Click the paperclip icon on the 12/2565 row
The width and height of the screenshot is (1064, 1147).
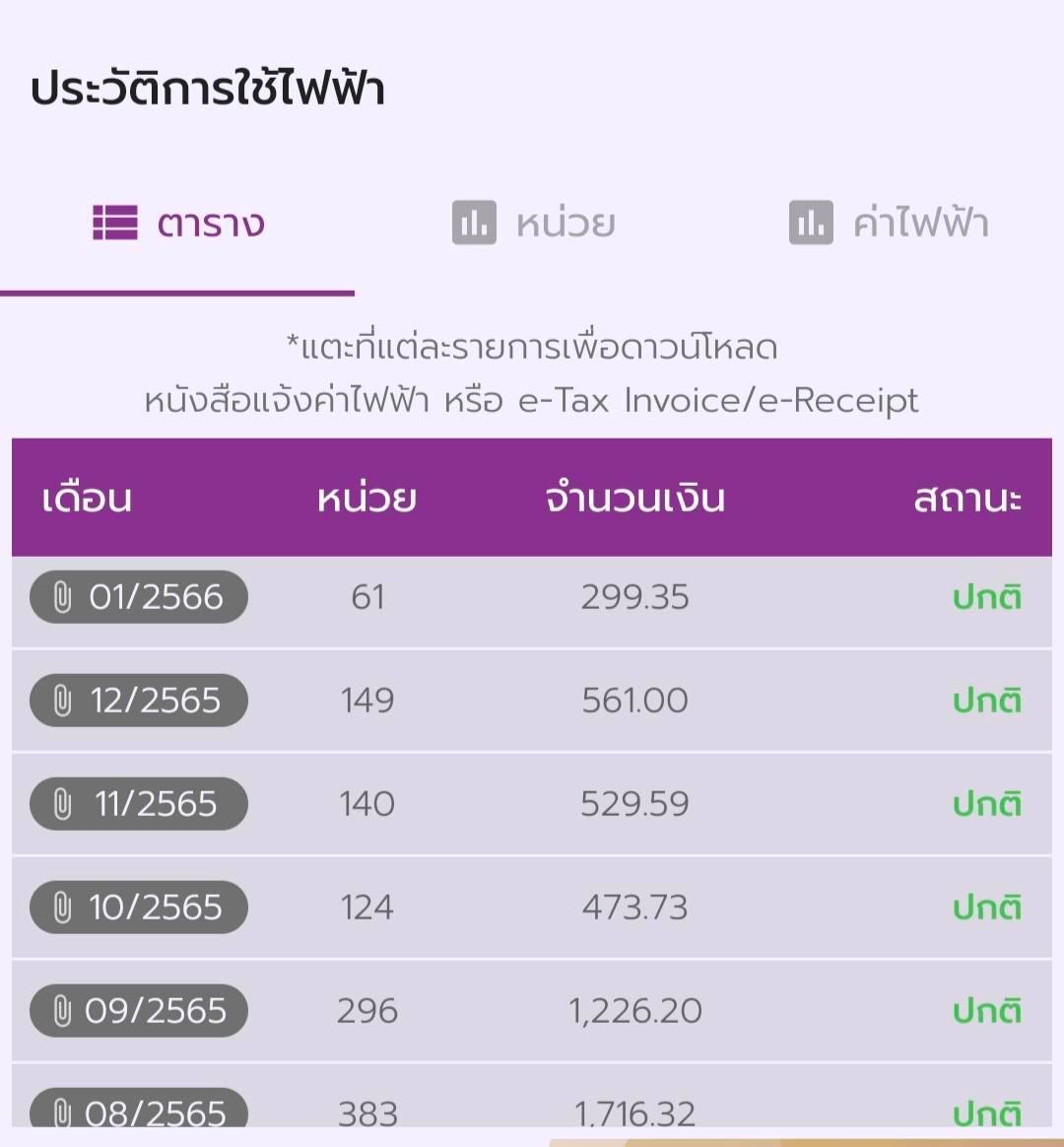click(x=64, y=700)
